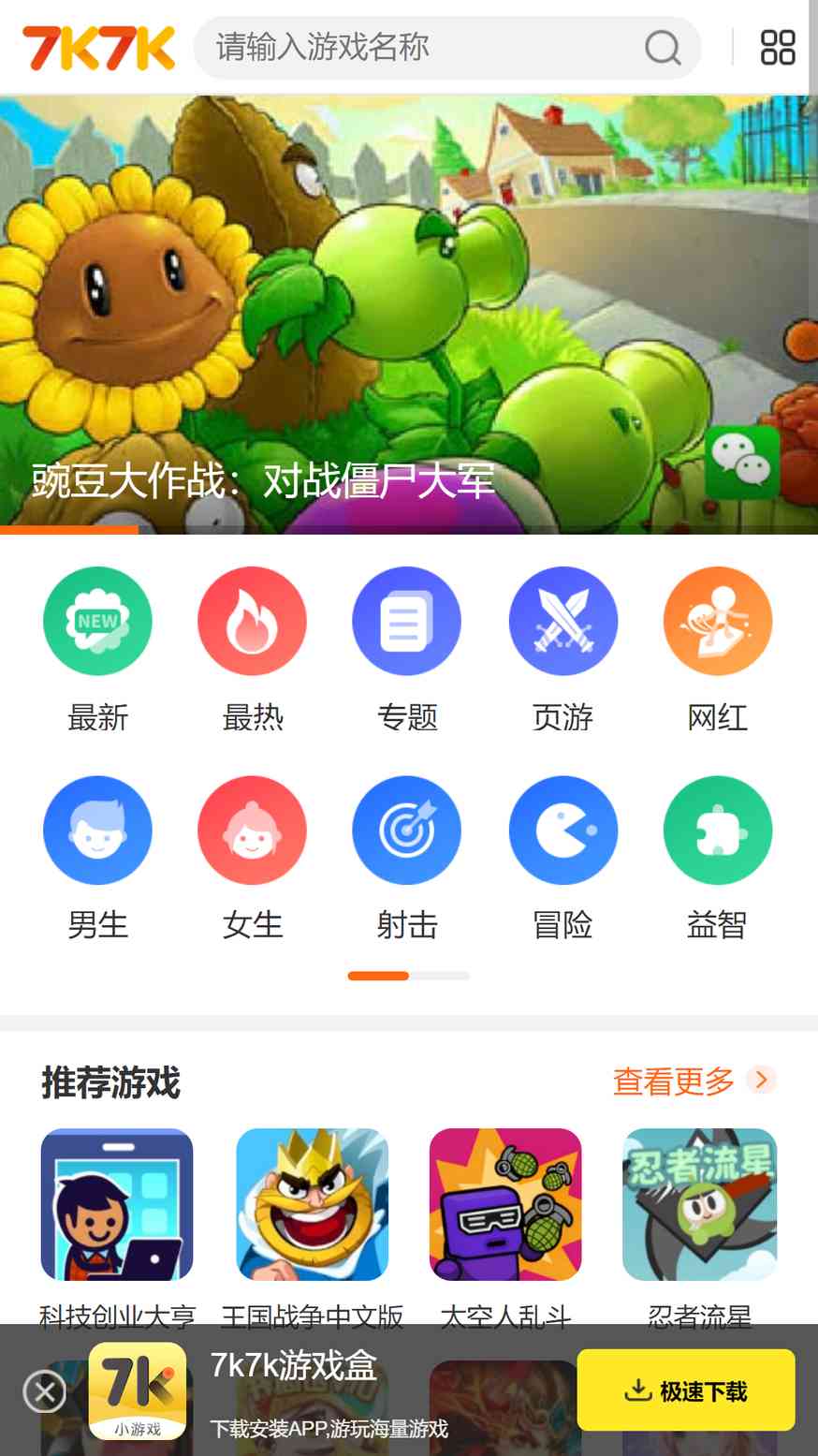The height and width of the screenshot is (1456, 818).
Task: Tap 查看更多 to see more games
Action: (x=693, y=1081)
